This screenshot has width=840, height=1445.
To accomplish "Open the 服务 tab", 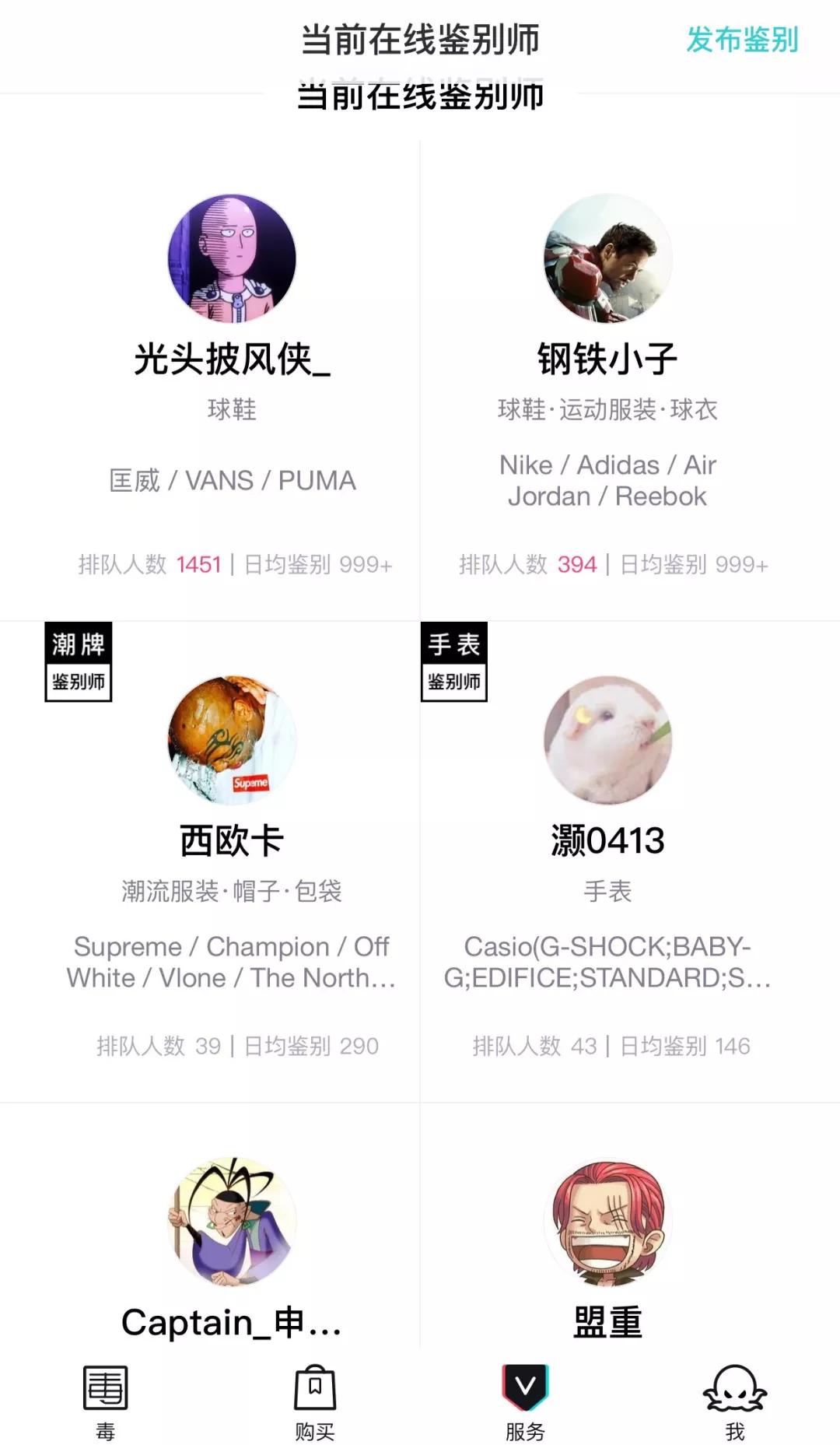I will point(525,1401).
